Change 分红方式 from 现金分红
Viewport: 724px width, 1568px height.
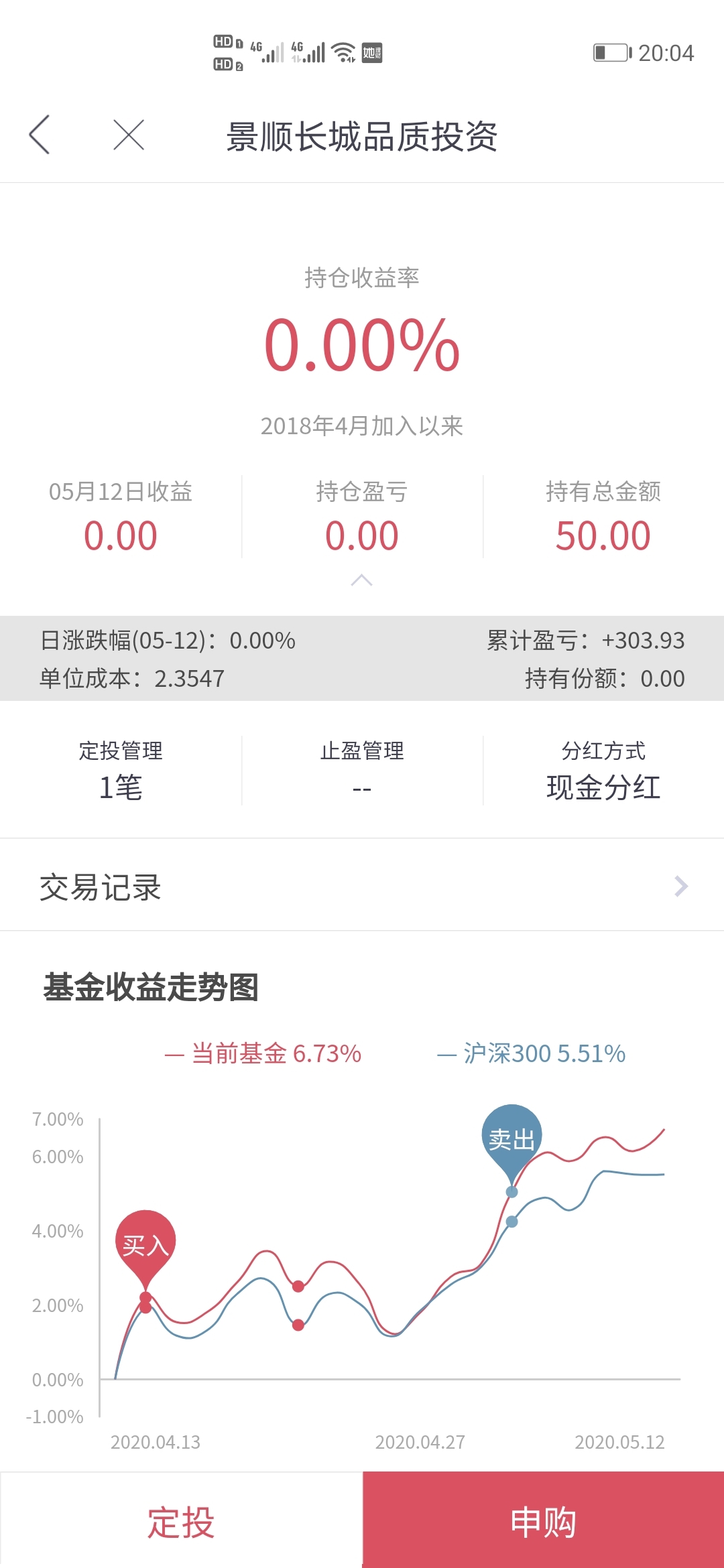603,770
